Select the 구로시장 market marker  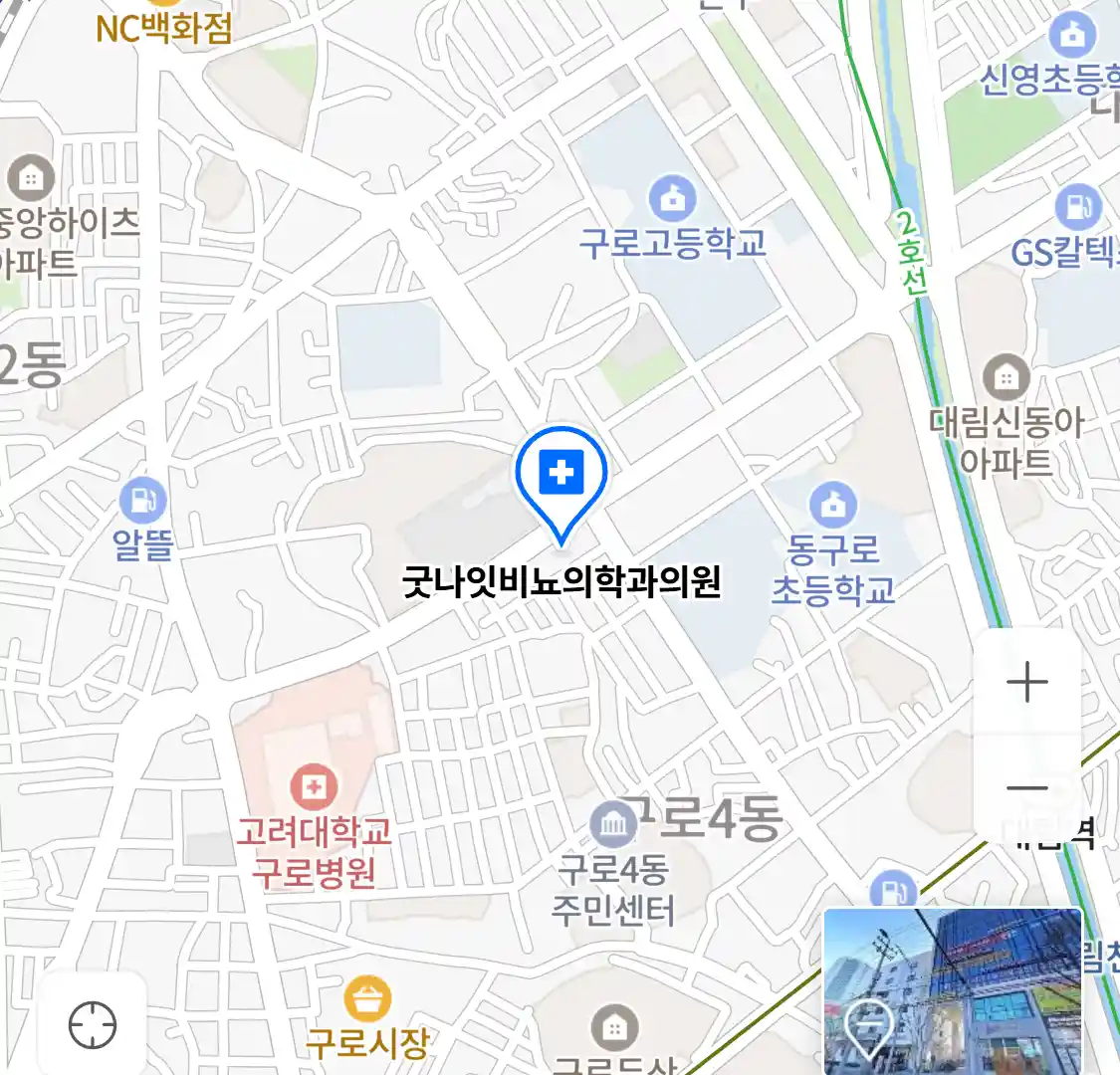[366, 998]
